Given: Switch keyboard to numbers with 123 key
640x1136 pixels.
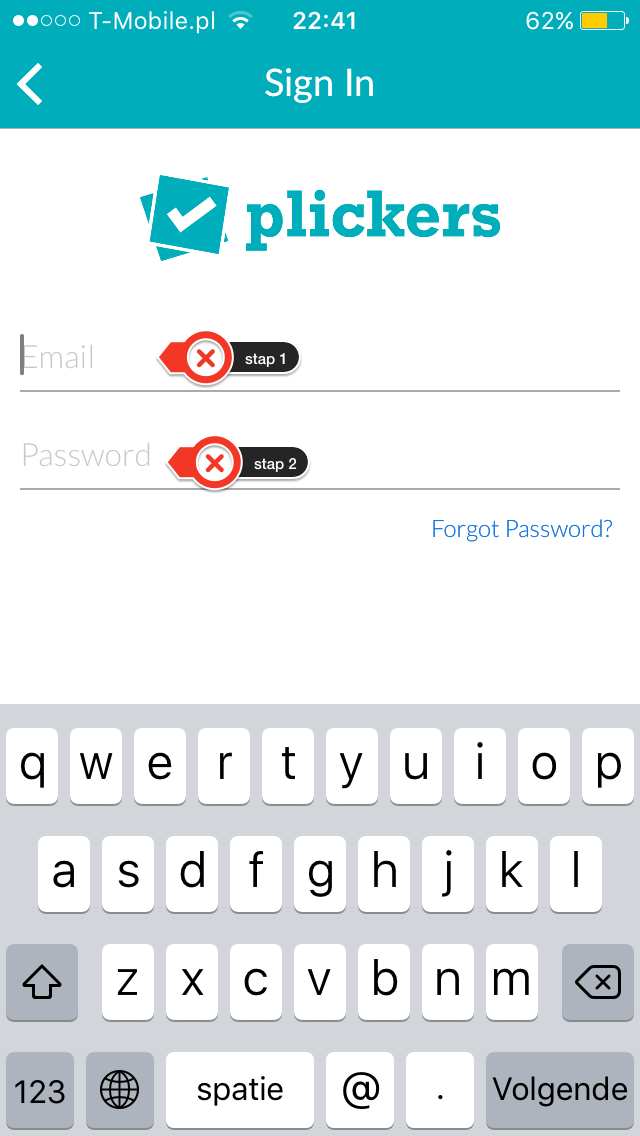Looking at the screenshot, I should tap(40, 1089).
